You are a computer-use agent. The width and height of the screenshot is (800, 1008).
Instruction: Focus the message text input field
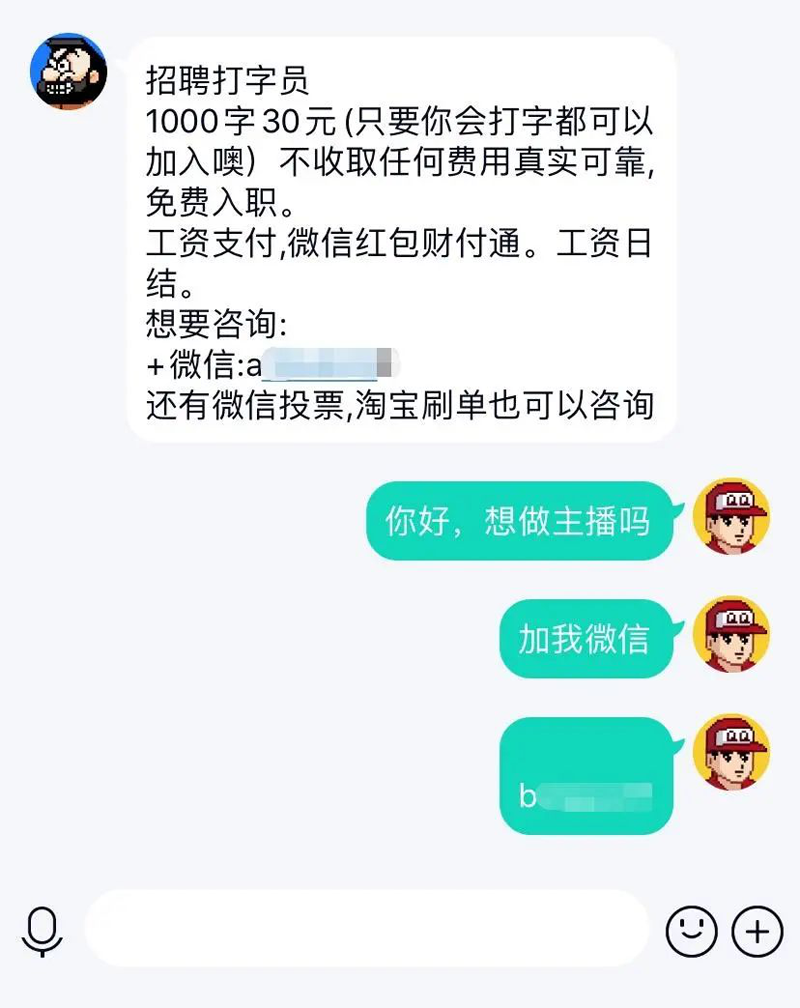pyautogui.click(x=366, y=929)
